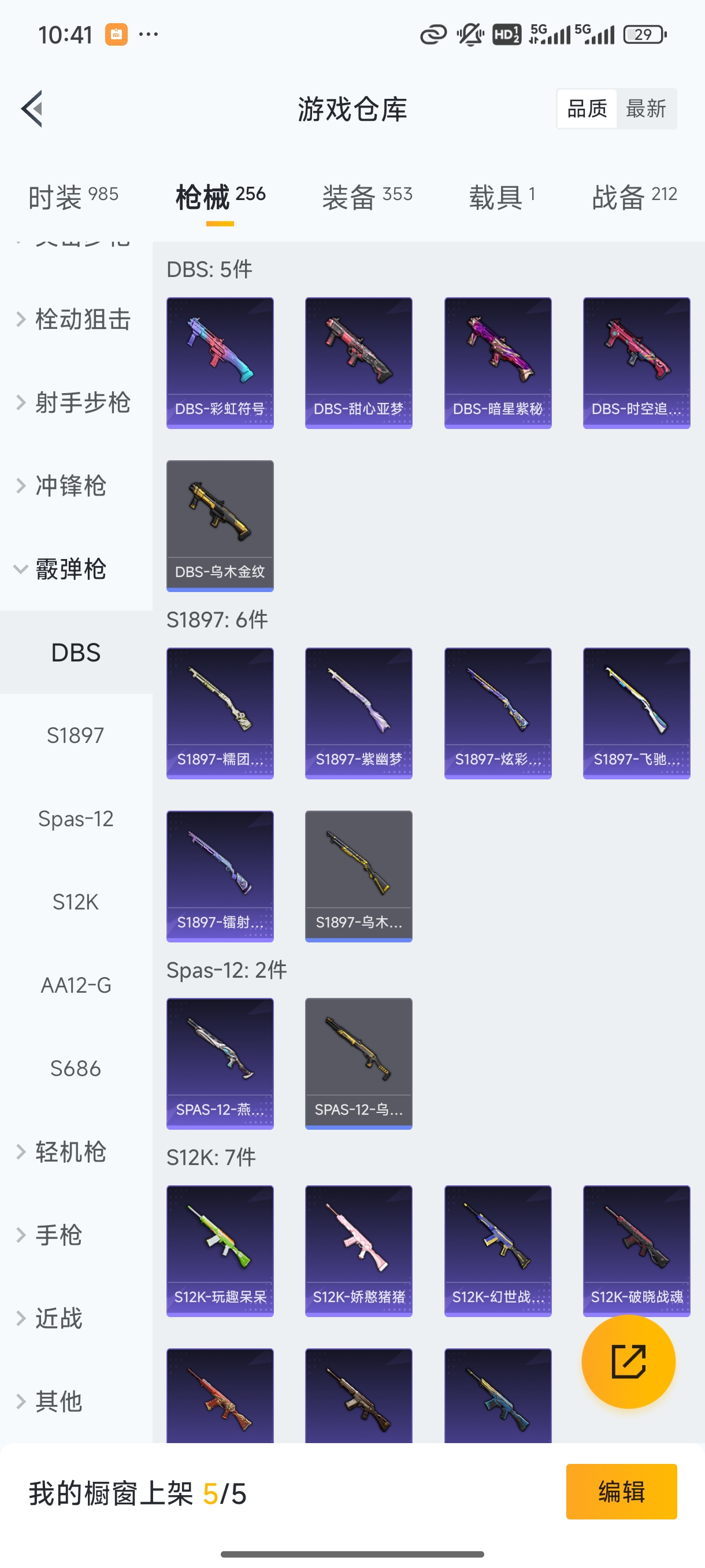The image size is (705, 1568).
Task: View the S12K-娇憨猪猪 skin
Action: (x=358, y=1250)
